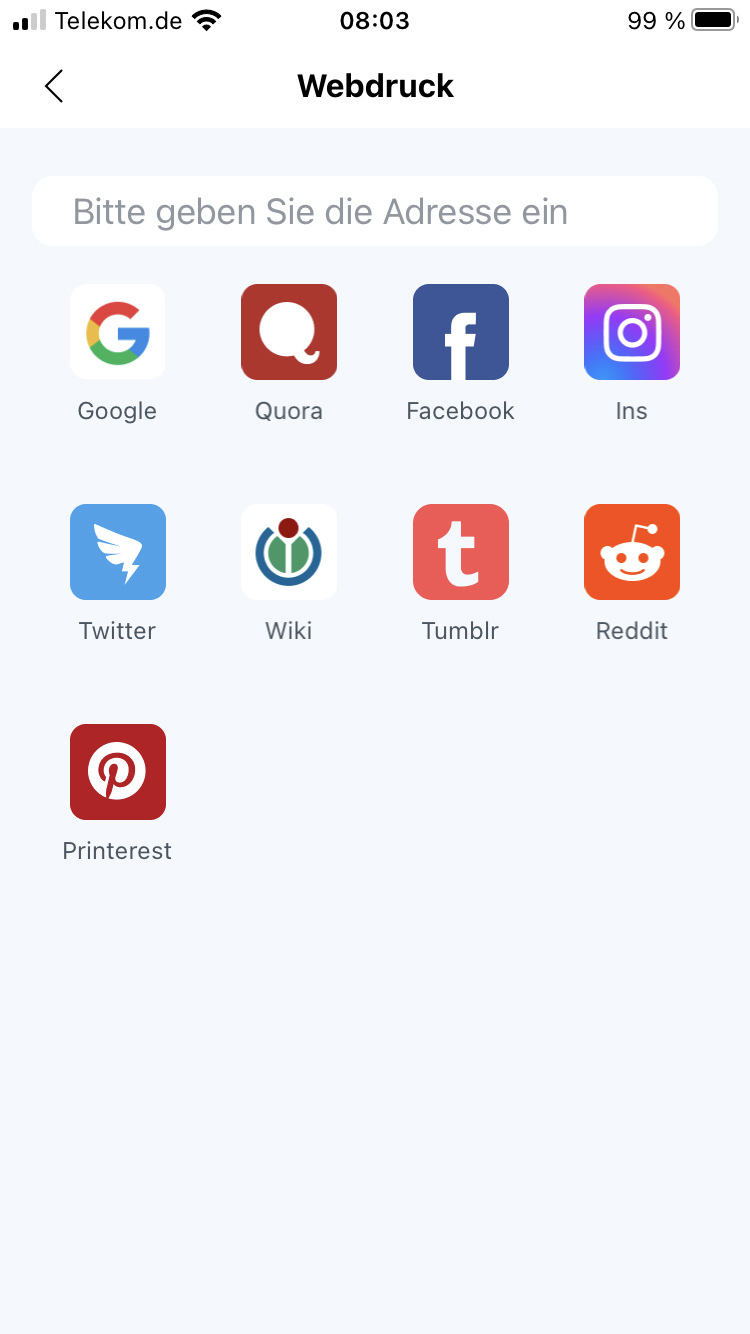The height and width of the screenshot is (1334, 750).
Task: Open the Quora shortcut
Action: 289,332
